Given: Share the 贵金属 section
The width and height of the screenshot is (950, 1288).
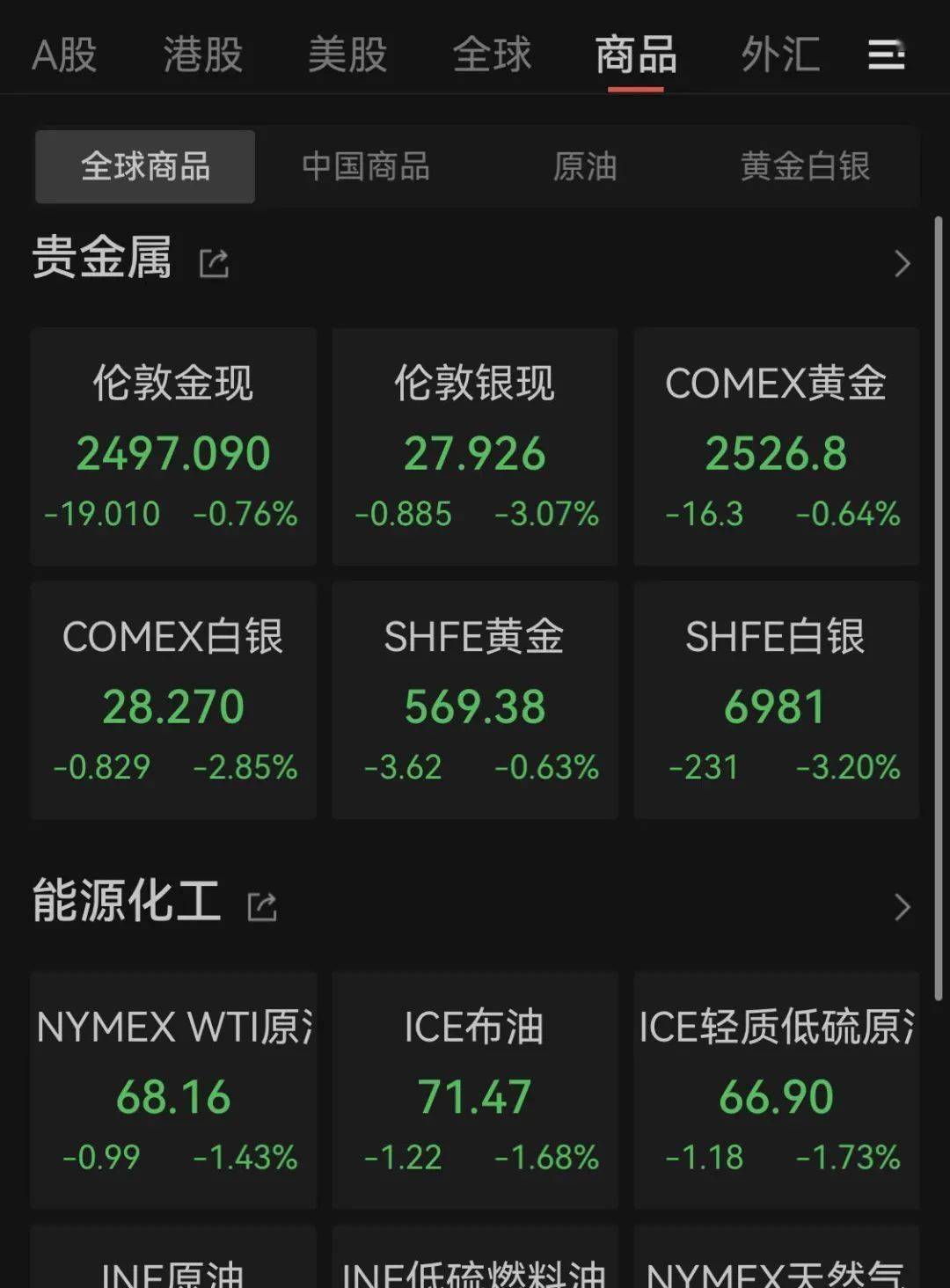Looking at the screenshot, I should pos(215,262).
